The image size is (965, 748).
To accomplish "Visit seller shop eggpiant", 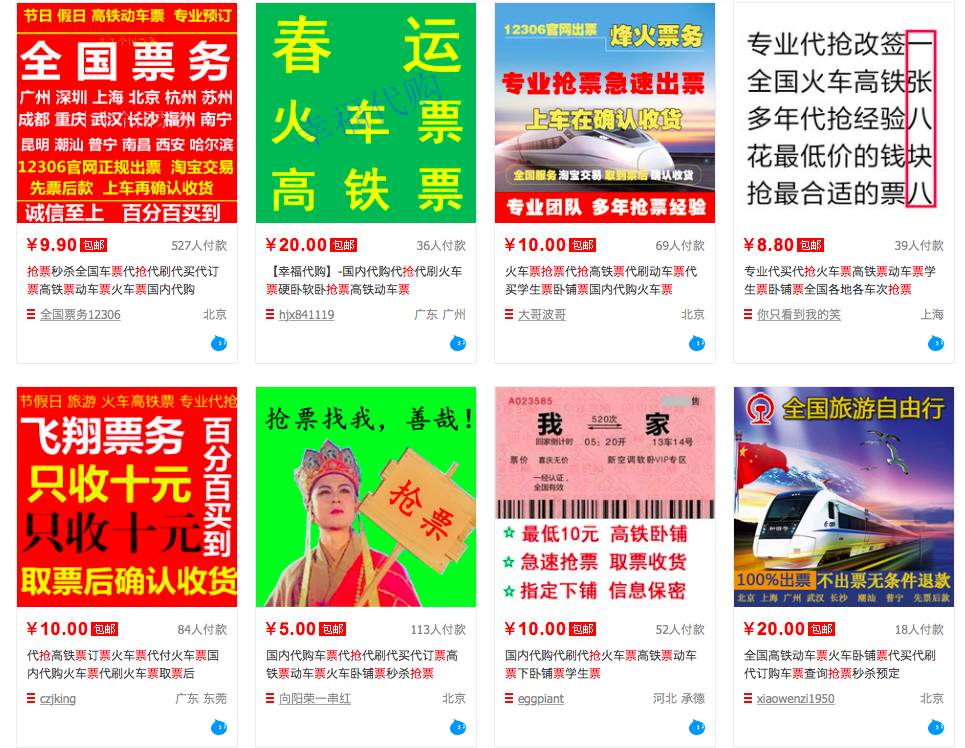I will [540, 698].
